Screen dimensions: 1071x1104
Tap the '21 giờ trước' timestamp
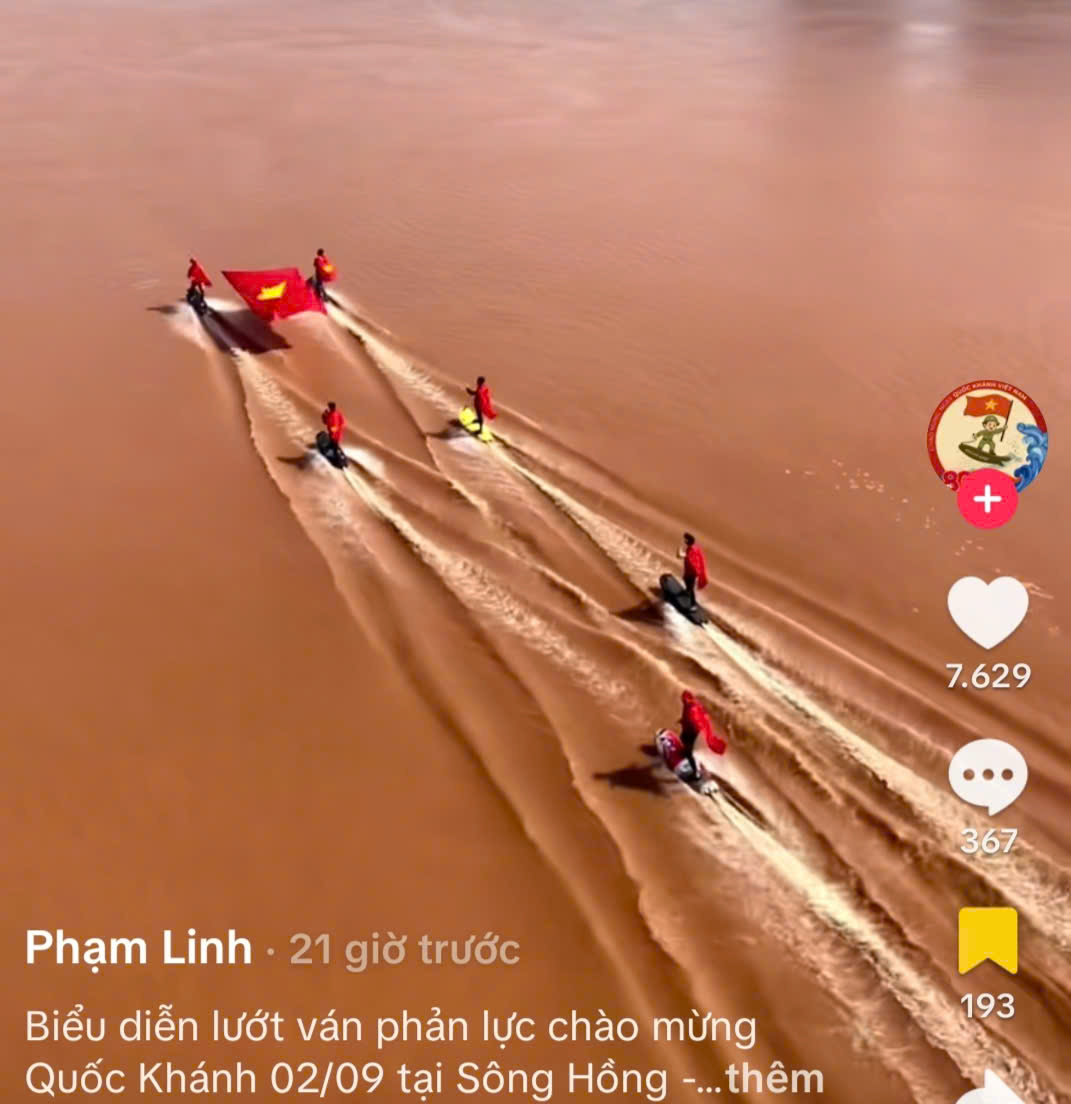tap(398, 950)
